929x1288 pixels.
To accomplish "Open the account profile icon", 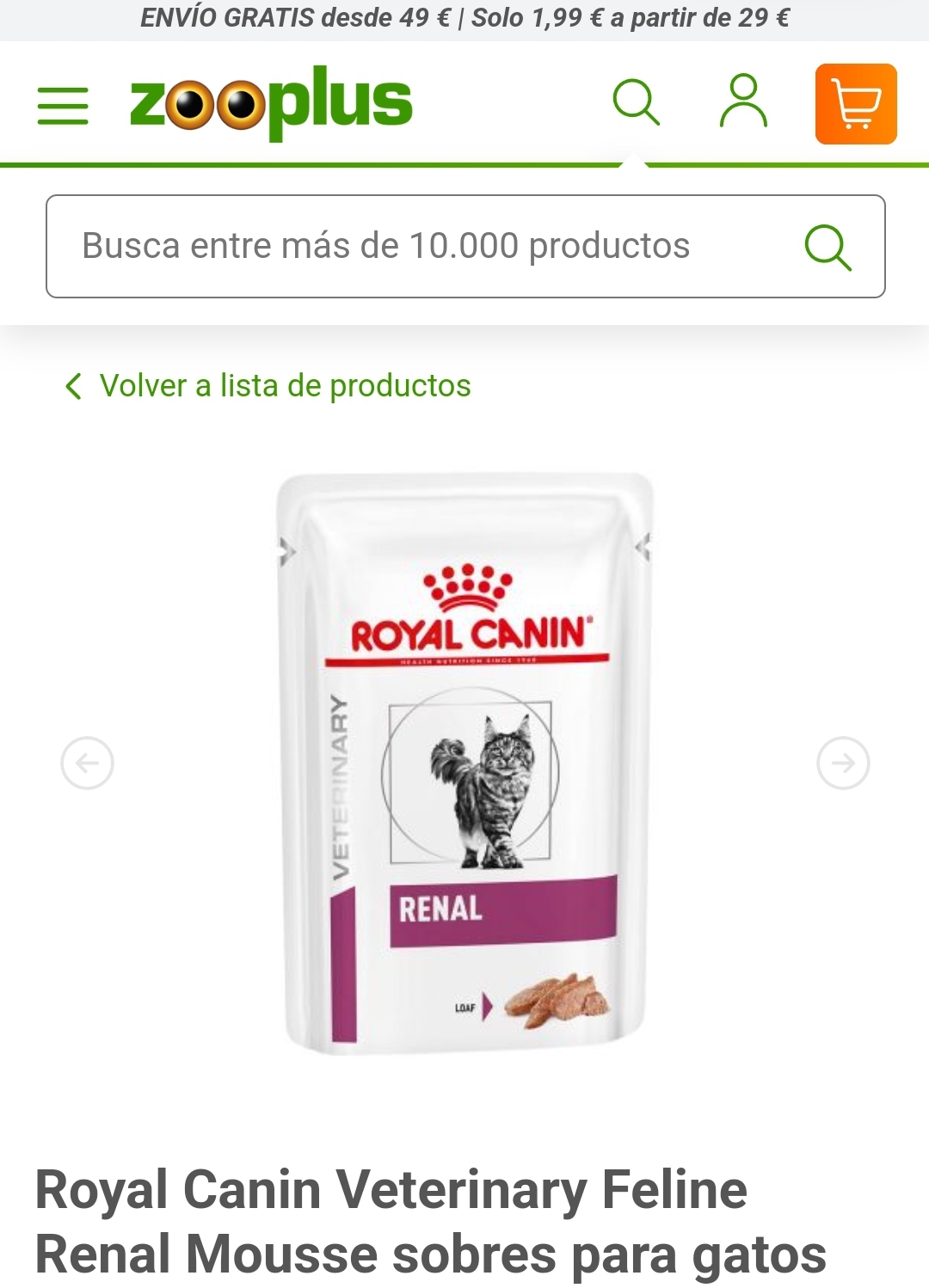I will (743, 101).
